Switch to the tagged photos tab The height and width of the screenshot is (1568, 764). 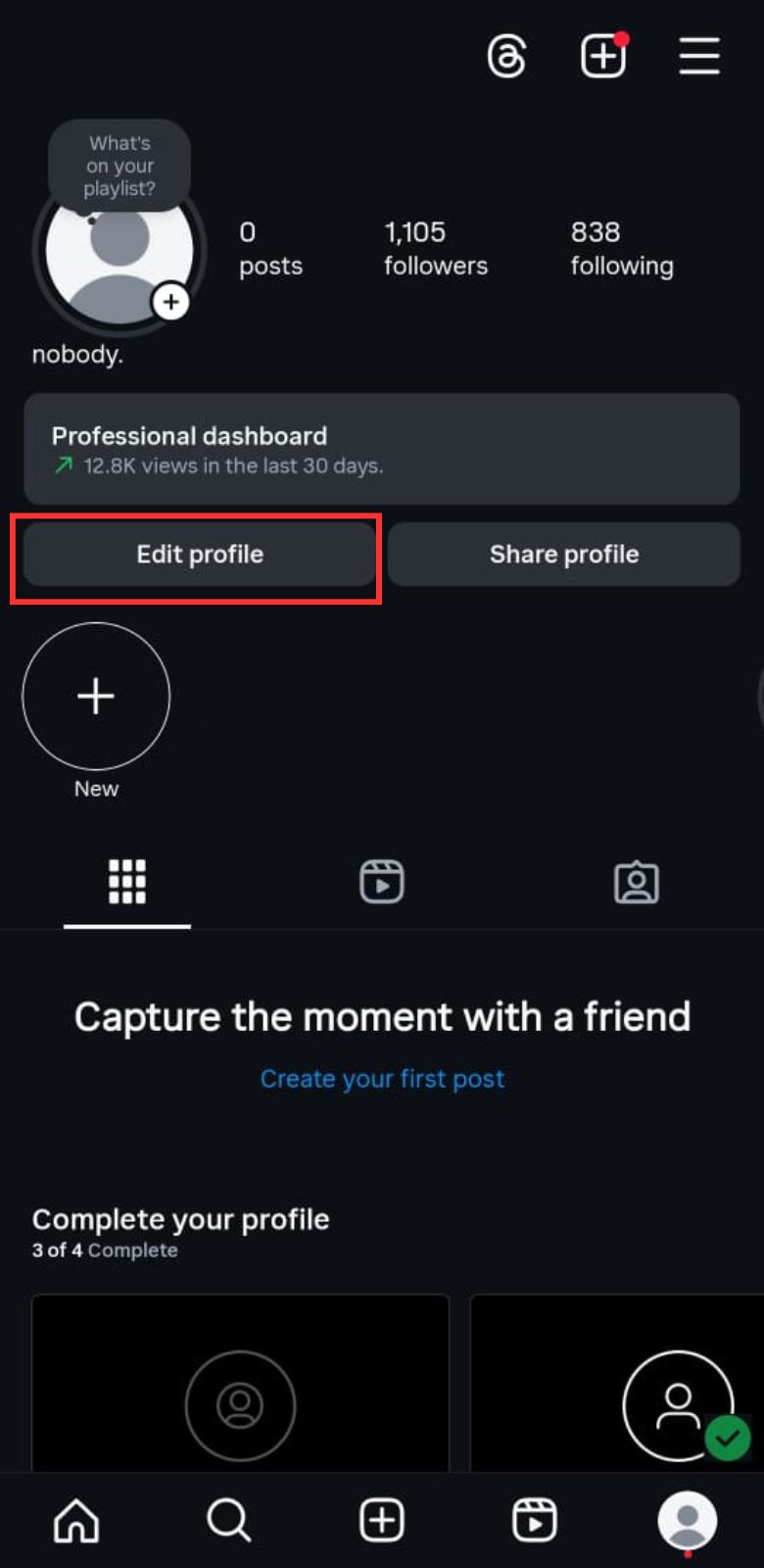[x=636, y=882]
